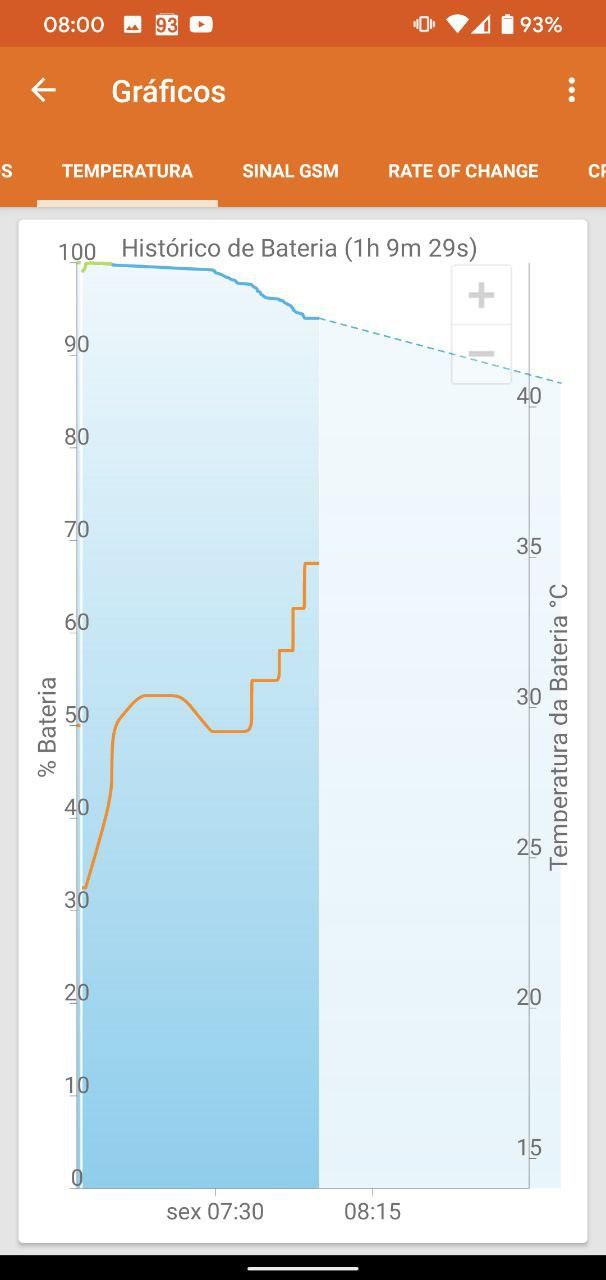Go back from Gráficos screen

click(x=43, y=91)
